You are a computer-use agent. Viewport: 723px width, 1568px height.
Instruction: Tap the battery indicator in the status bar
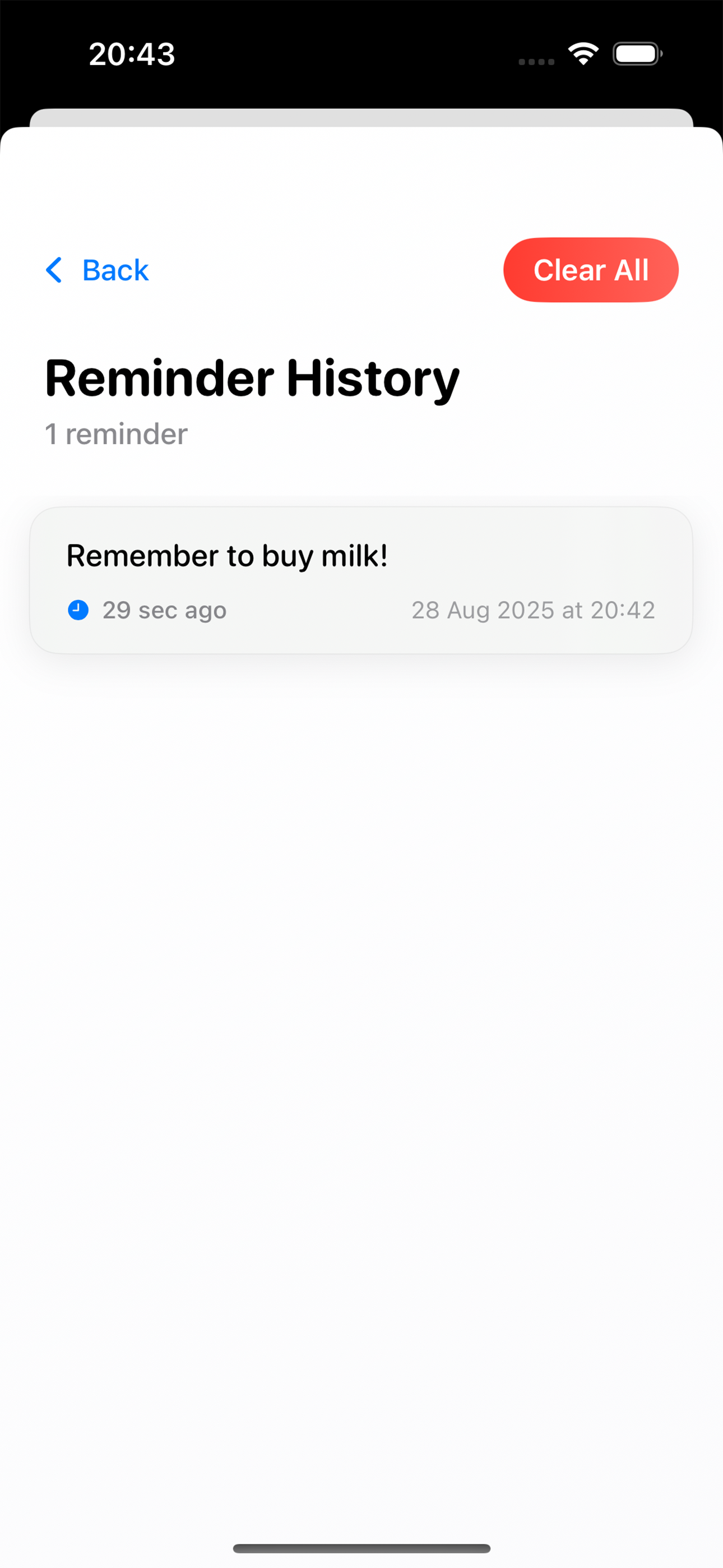636,54
